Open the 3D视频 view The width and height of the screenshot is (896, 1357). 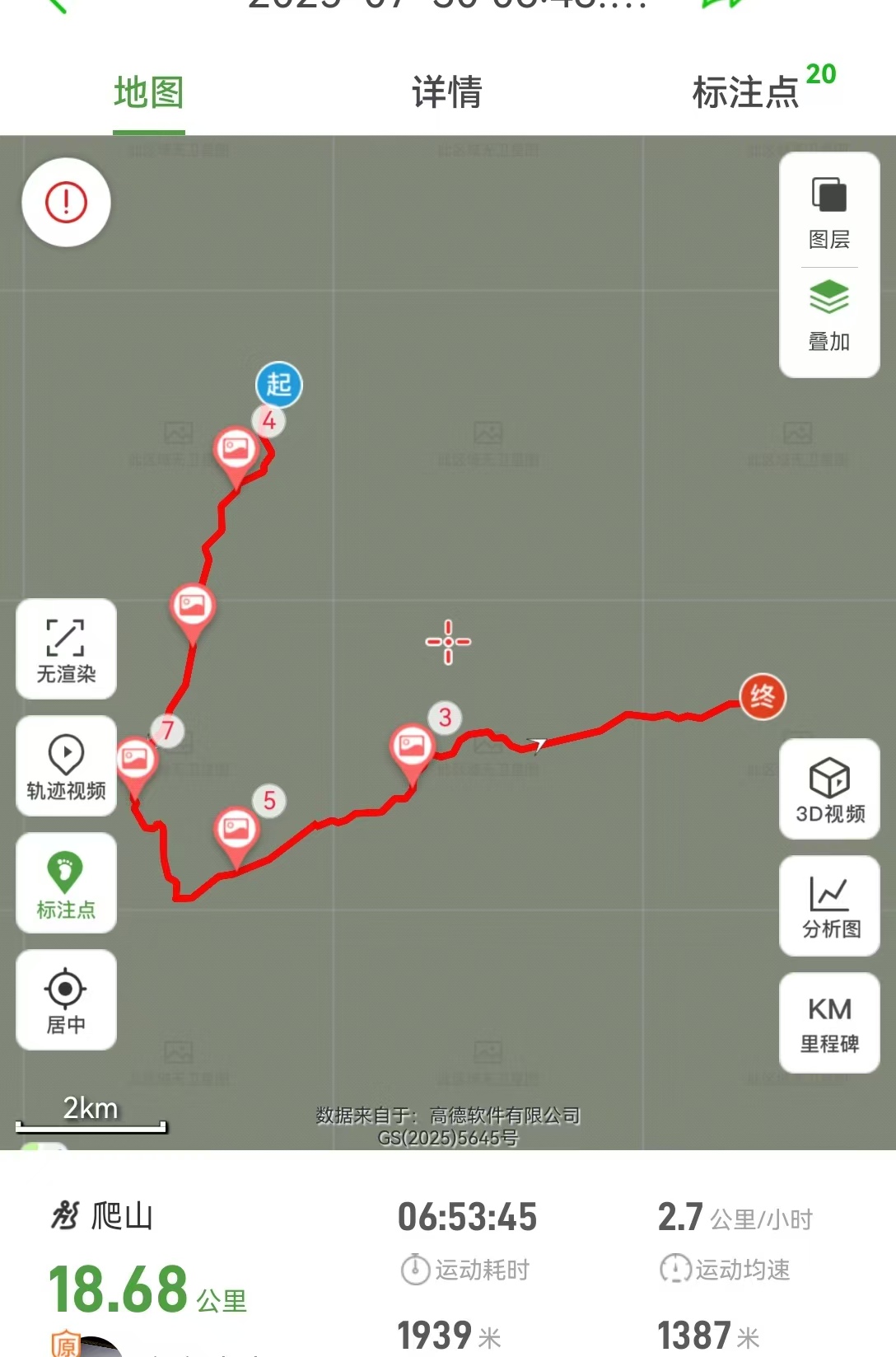[830, 789]
